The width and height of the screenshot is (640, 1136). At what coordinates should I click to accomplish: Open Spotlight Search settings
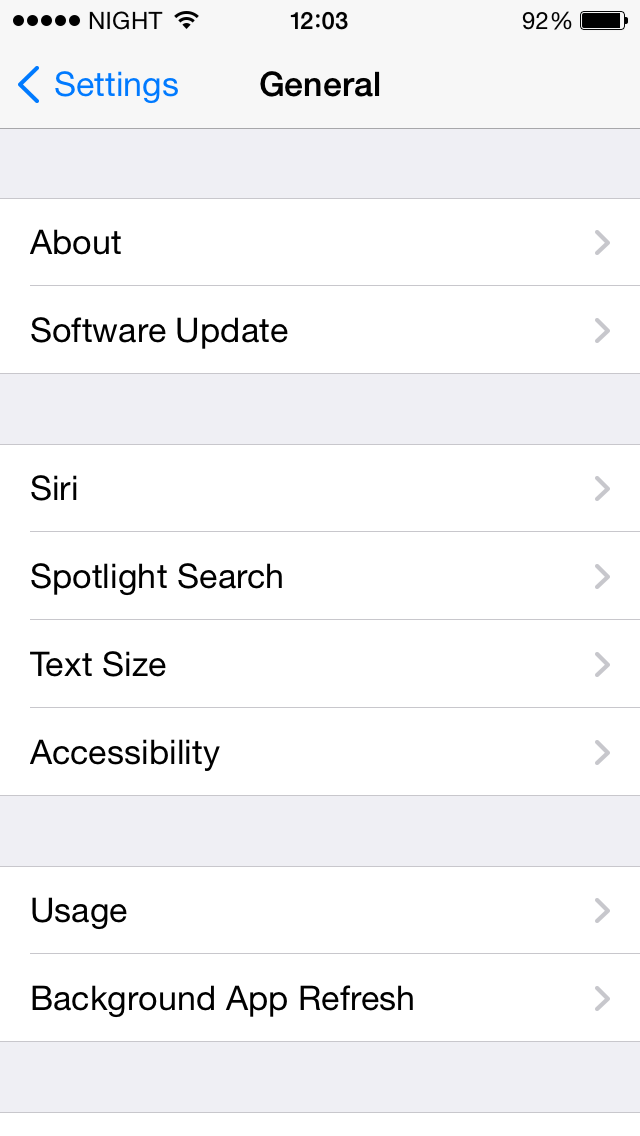320,577
